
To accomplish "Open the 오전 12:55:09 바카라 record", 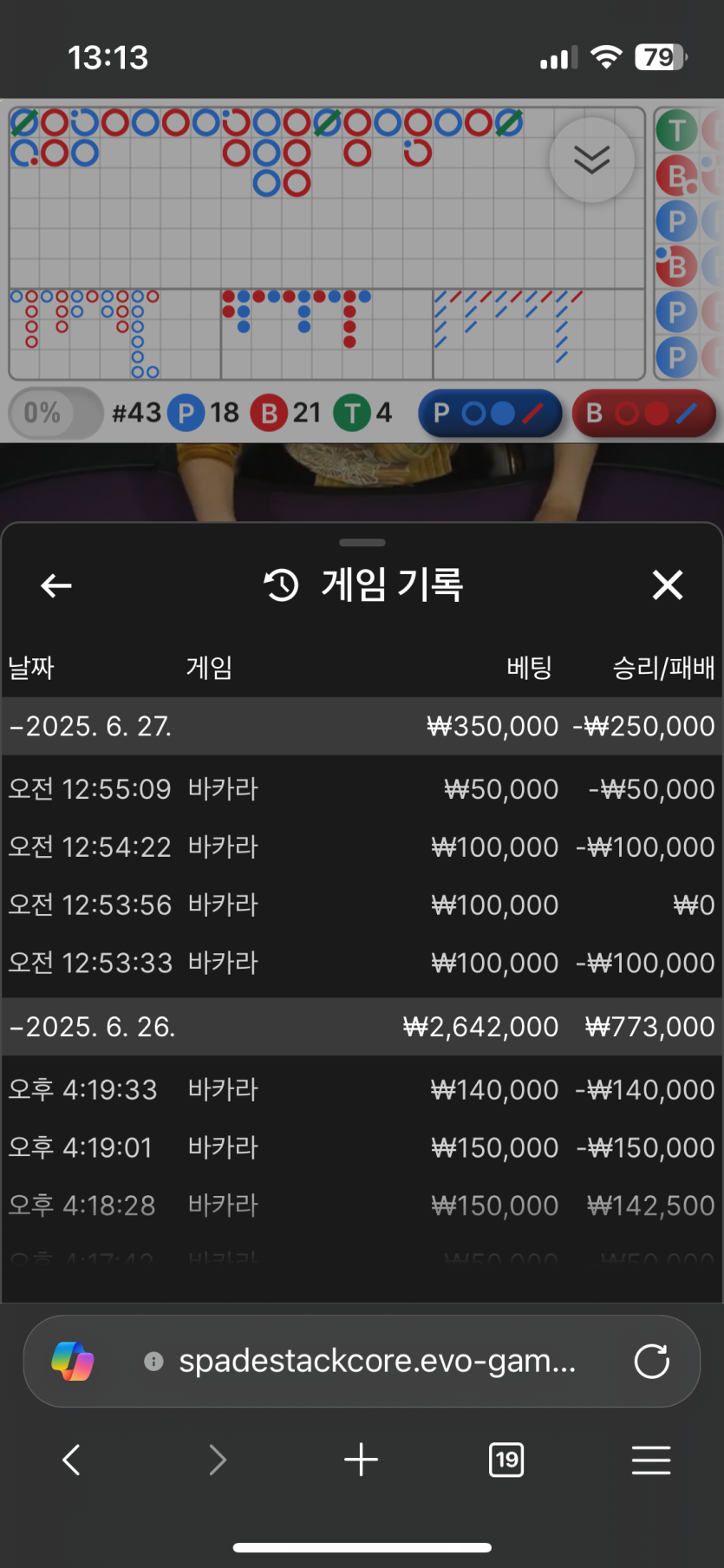I will click(362, 789).
